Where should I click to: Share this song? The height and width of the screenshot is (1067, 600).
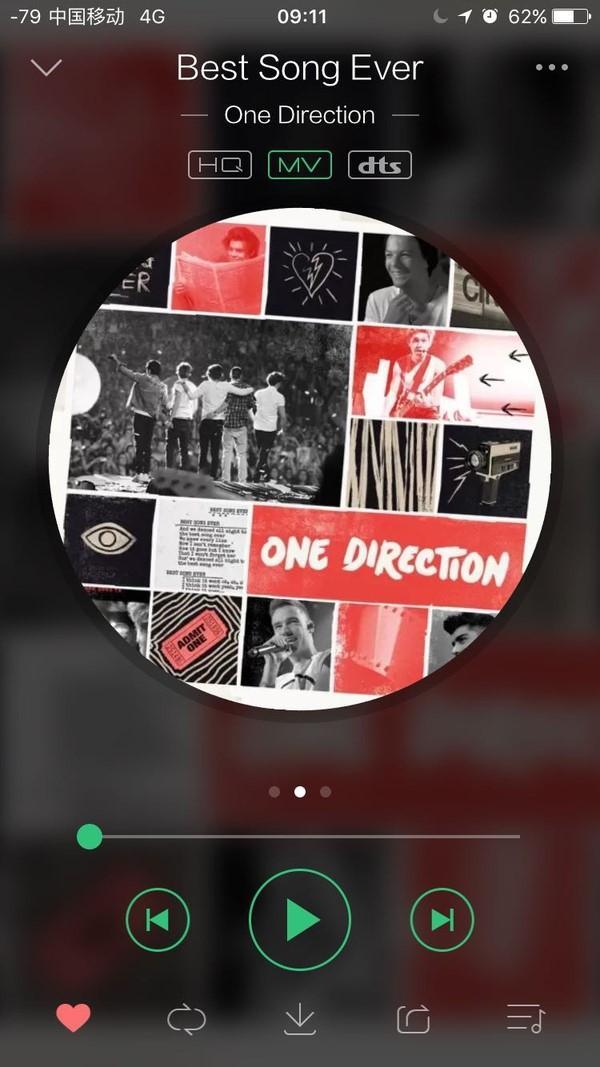[413, 1019]
